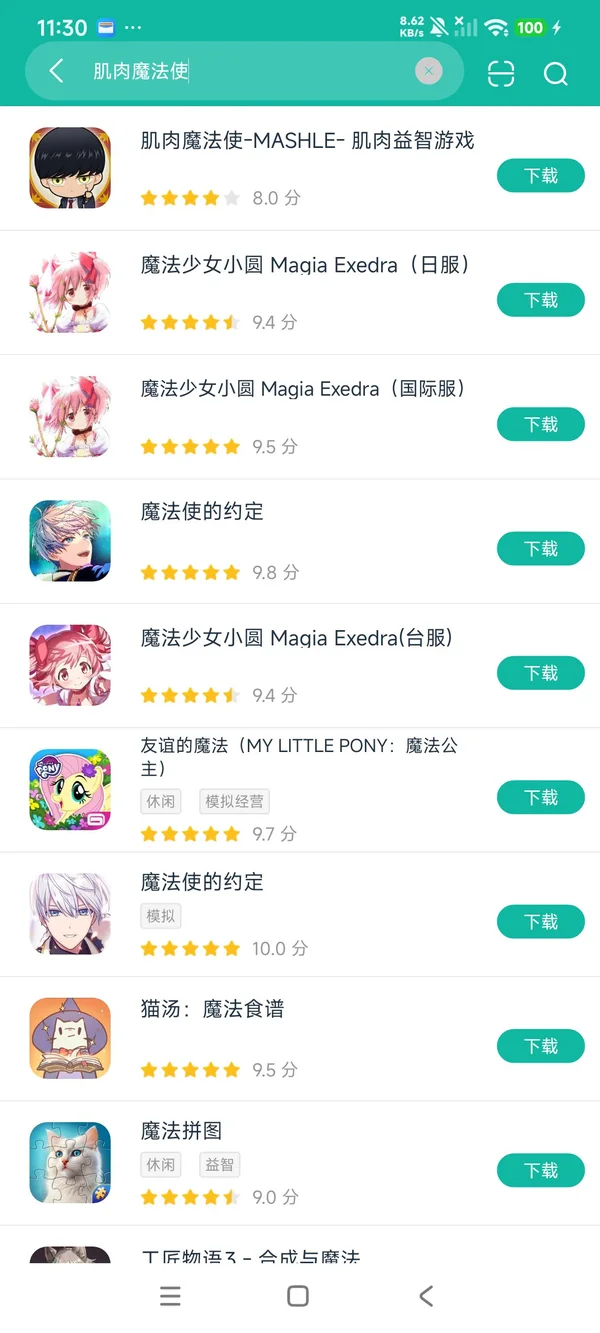Download 魔法使的约定 rated 9.8
Image resolution: width=600 pixels, height=1333 pixels.
pyautogui.click(x=540, y=549)
